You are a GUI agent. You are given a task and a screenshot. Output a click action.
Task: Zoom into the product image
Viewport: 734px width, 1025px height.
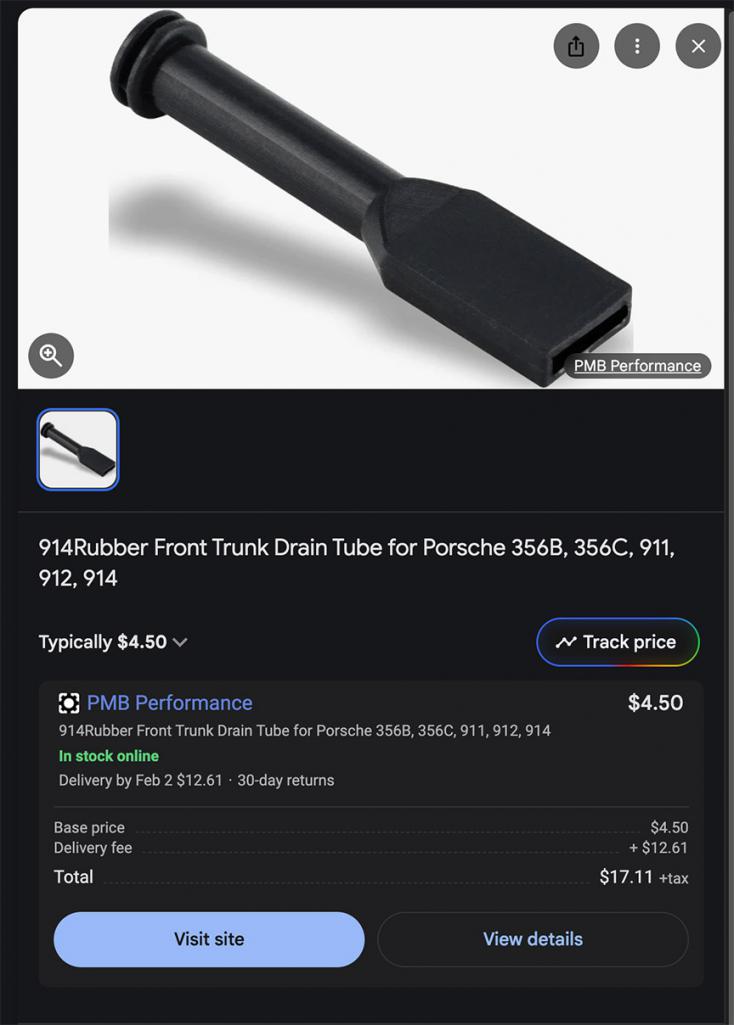pyautogui.click(x=51, y=355)
